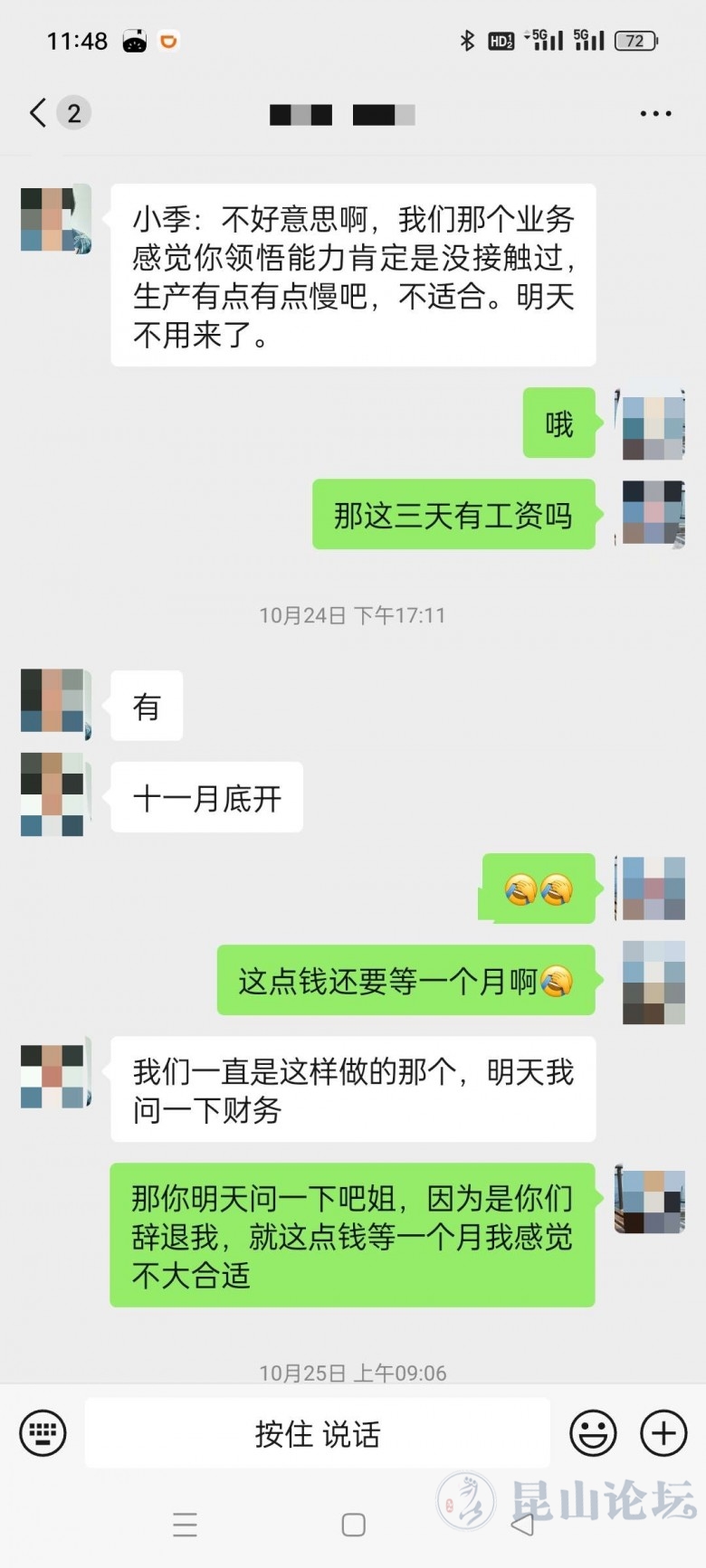Open the emoji sticker panel
This screenshot has width=706, height=1568.
tap(593, 1433)
